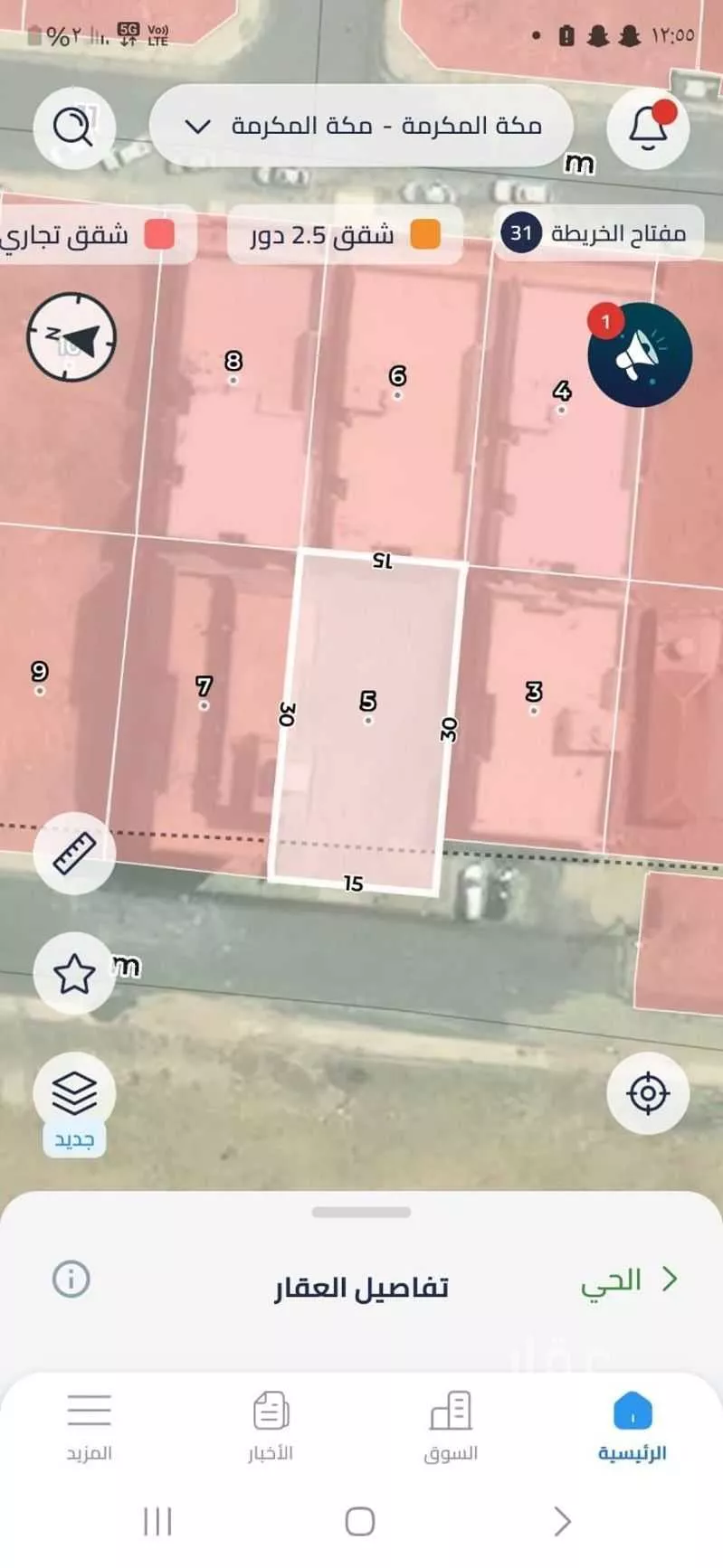Open the مفتاح الخريطة map legend chip
Screen dimensions: 723x1568
[597, 233]
